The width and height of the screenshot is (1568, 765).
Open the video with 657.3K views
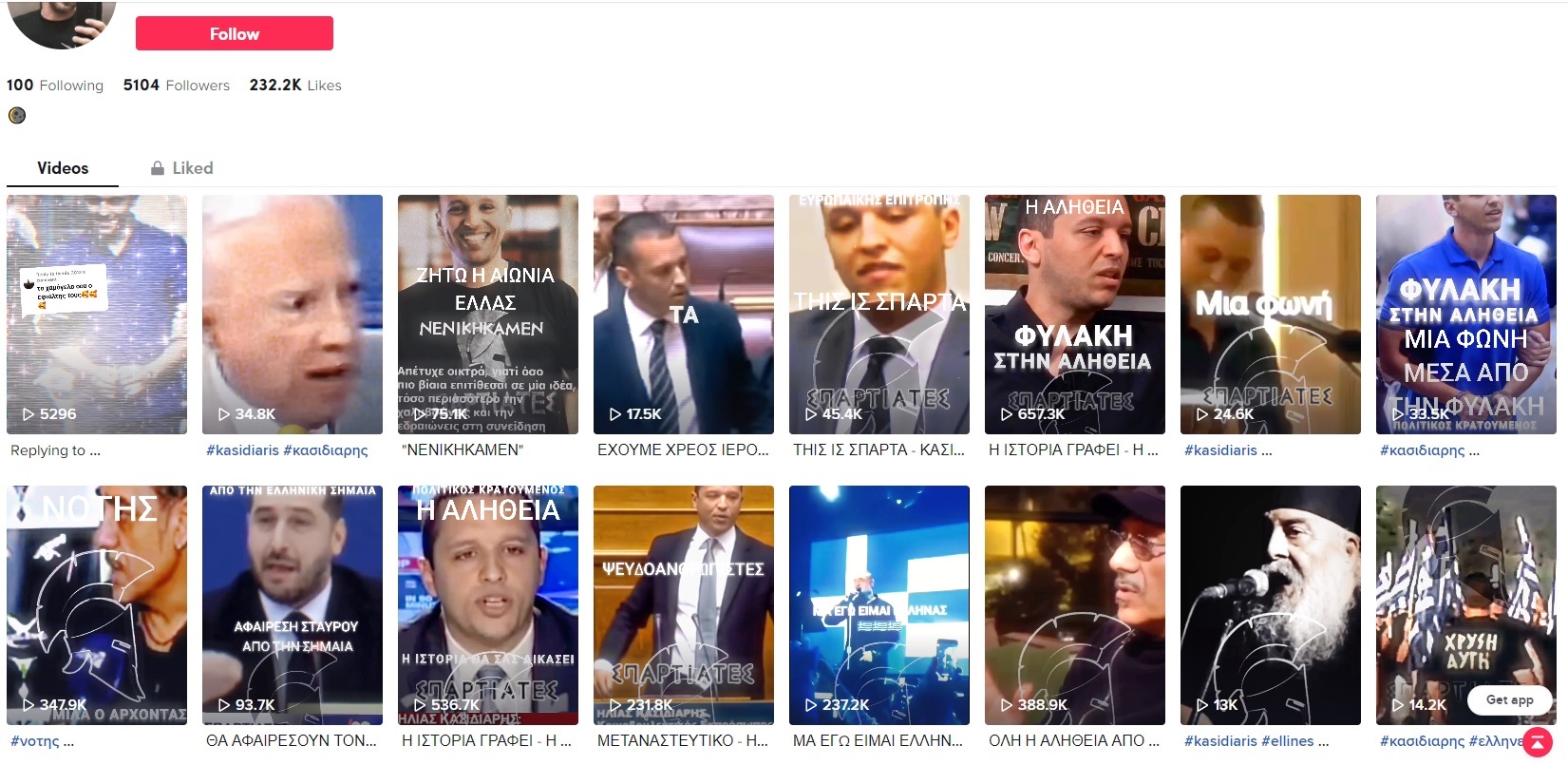[1075, 314]
